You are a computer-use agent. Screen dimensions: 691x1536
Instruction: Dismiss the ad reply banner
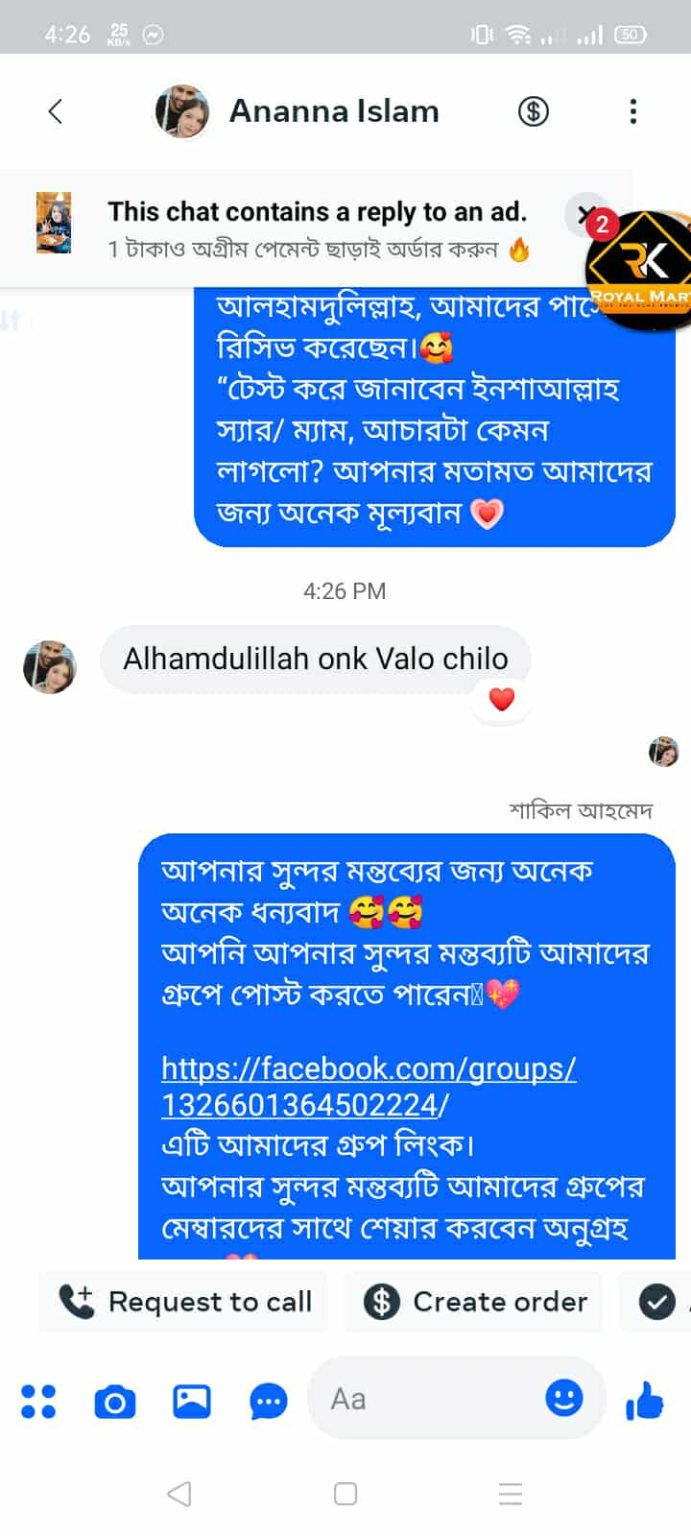click(x=584, y=213)
